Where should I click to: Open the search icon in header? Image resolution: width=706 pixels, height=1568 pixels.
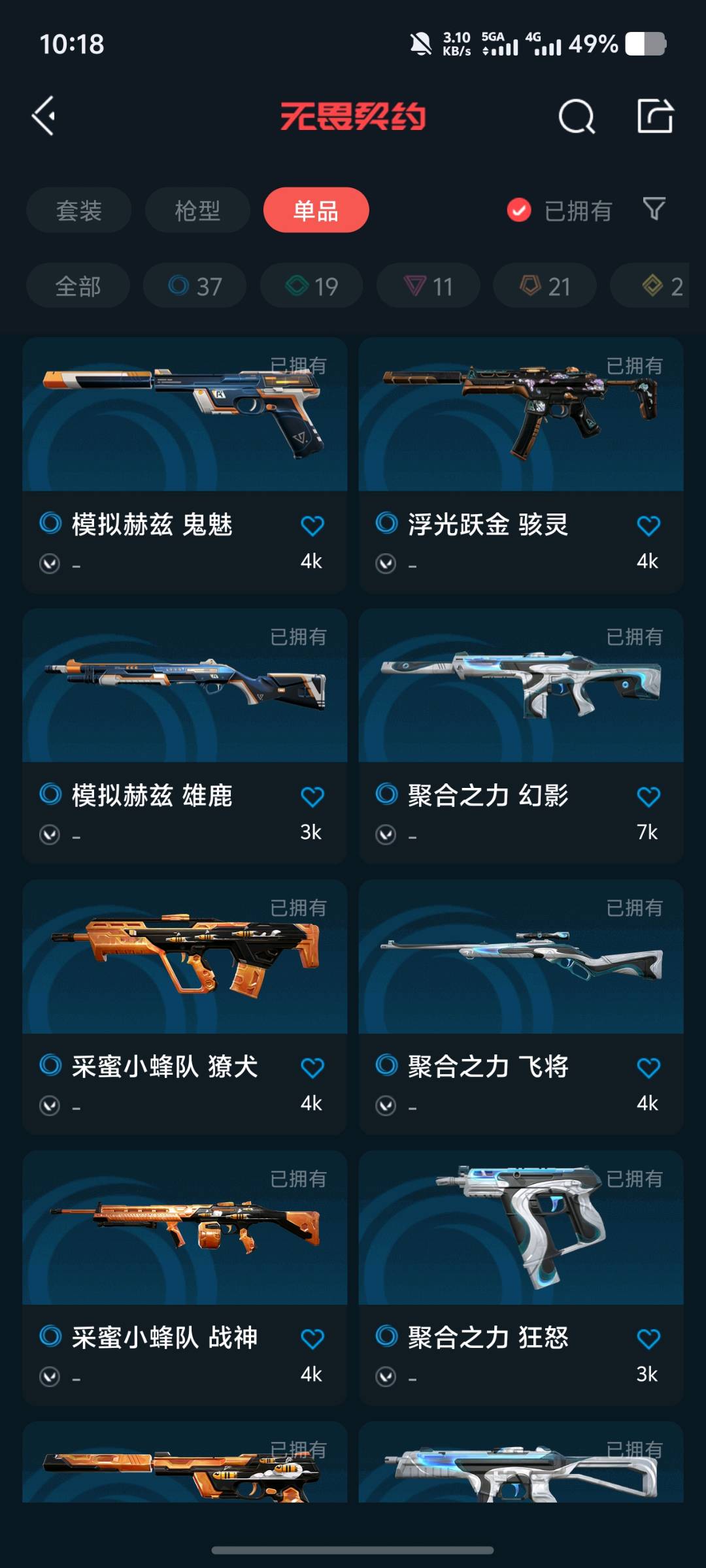click(577, 117)
